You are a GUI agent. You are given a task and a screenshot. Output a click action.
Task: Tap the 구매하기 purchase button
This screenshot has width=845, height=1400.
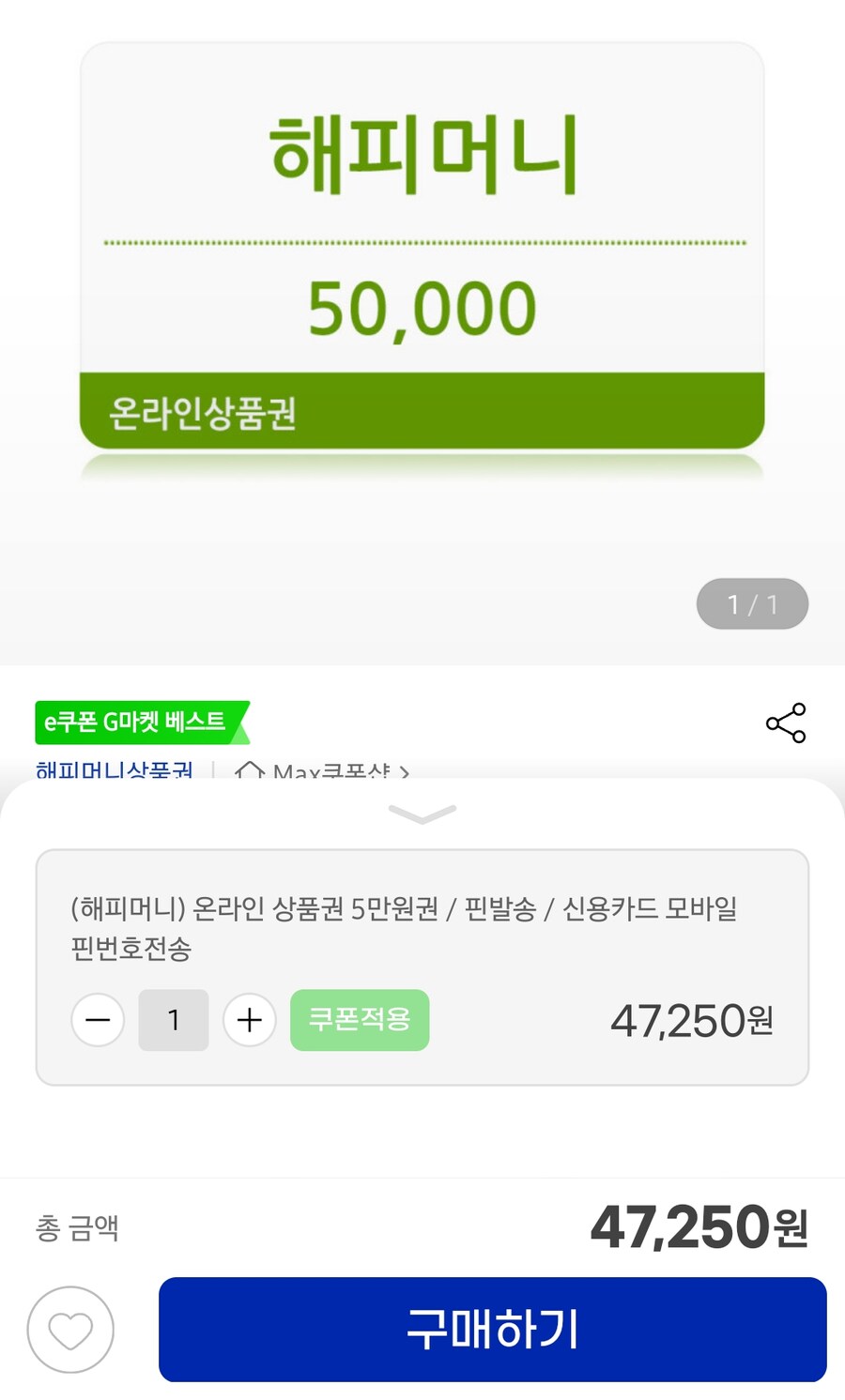492,1328
